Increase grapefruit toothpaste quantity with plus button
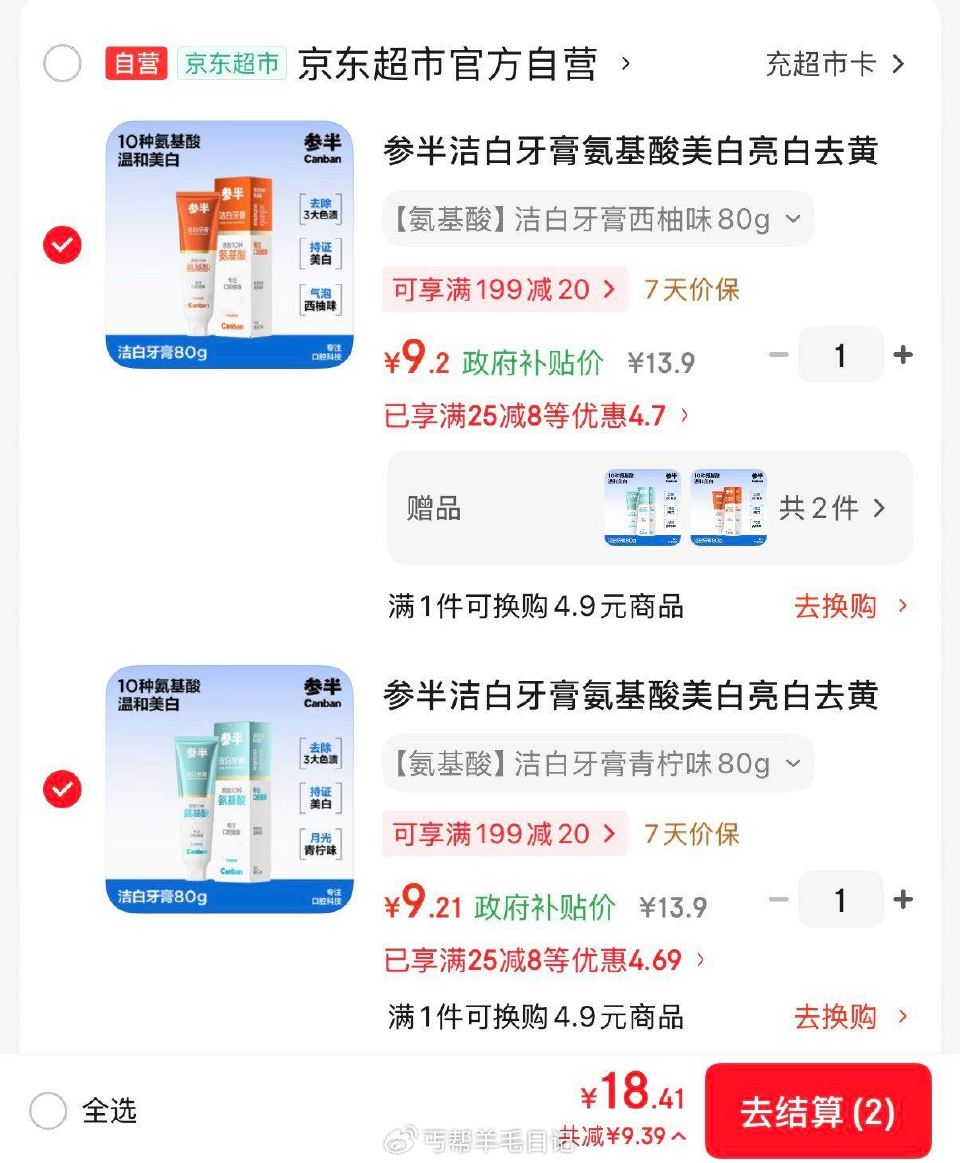 [902, 354]
